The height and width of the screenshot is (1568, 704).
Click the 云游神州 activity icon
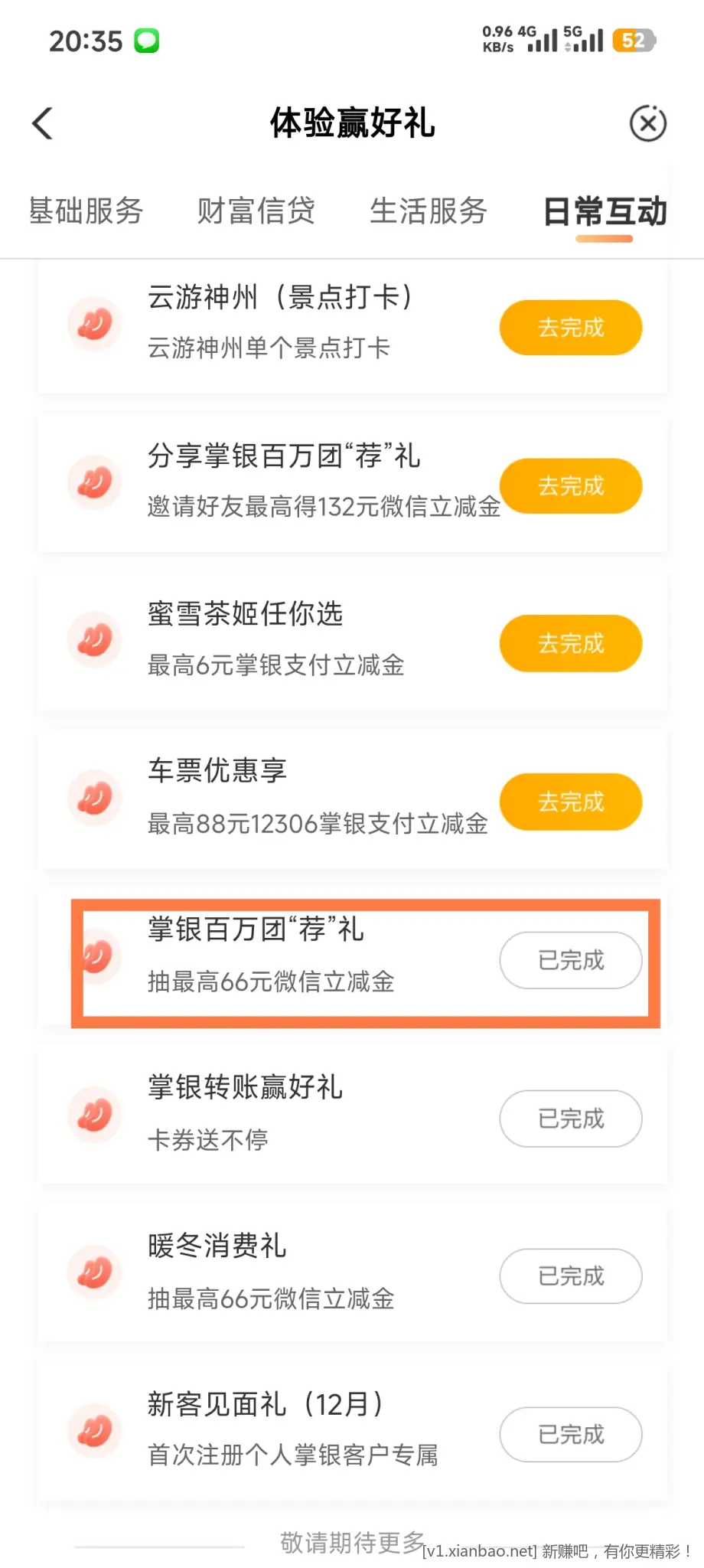93,325
